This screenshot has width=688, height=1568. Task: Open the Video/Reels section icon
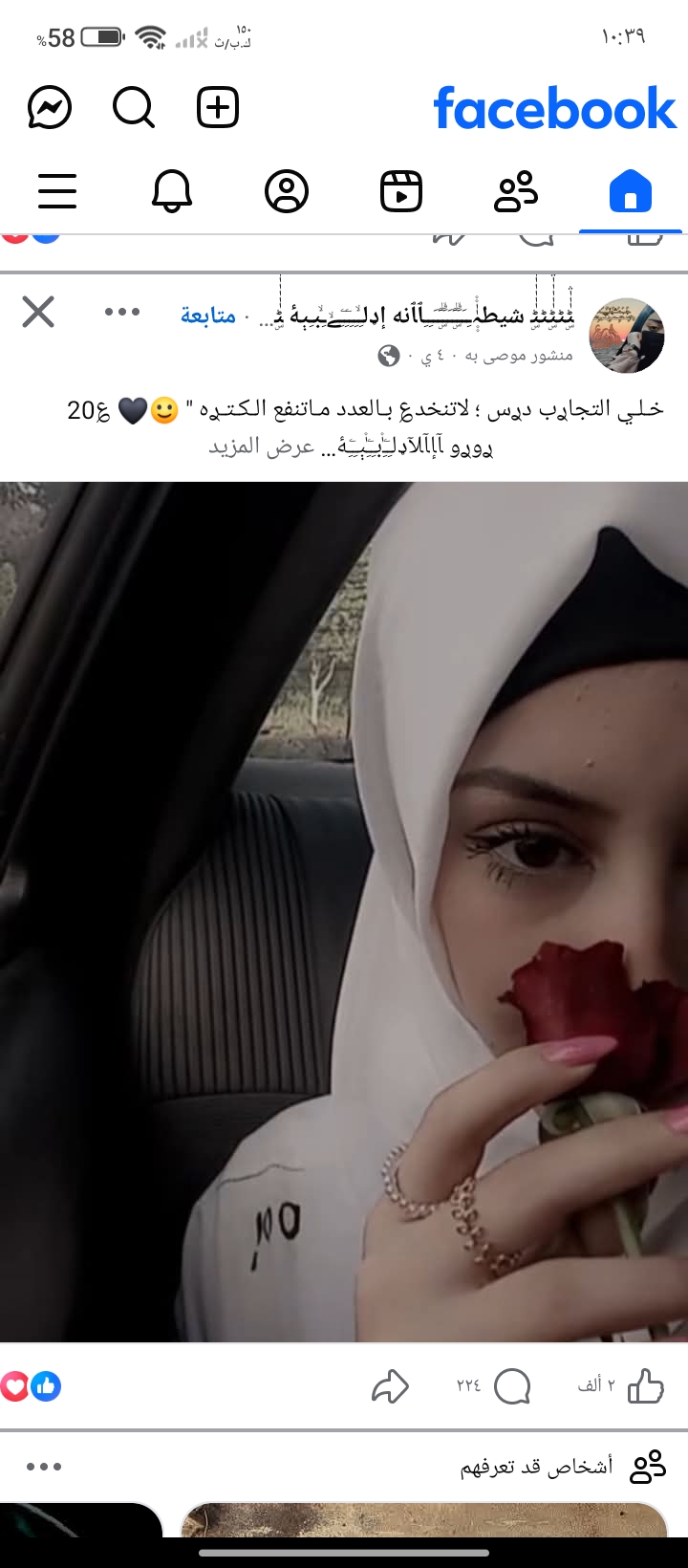pos(401,190)
